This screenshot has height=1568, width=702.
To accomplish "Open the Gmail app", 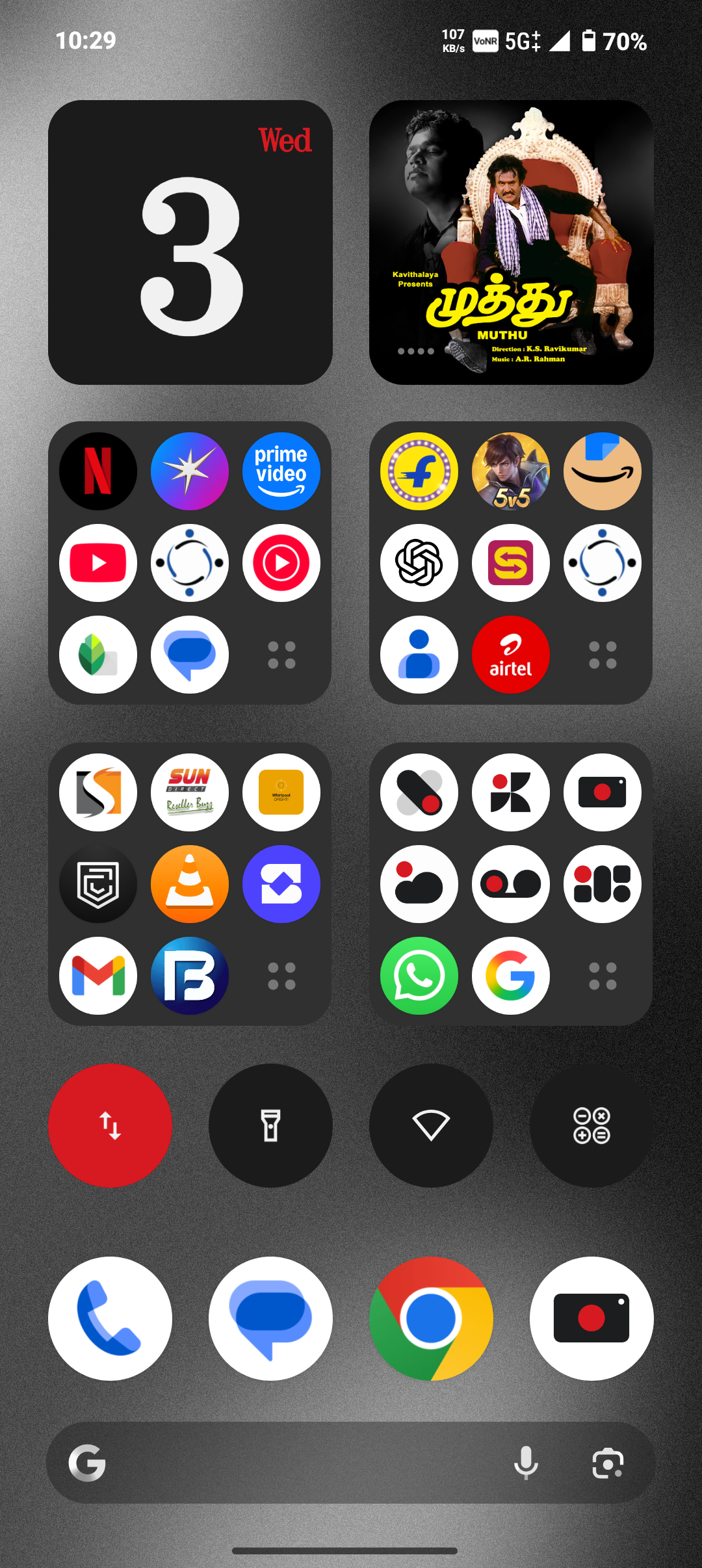I will tap(98, 976).
